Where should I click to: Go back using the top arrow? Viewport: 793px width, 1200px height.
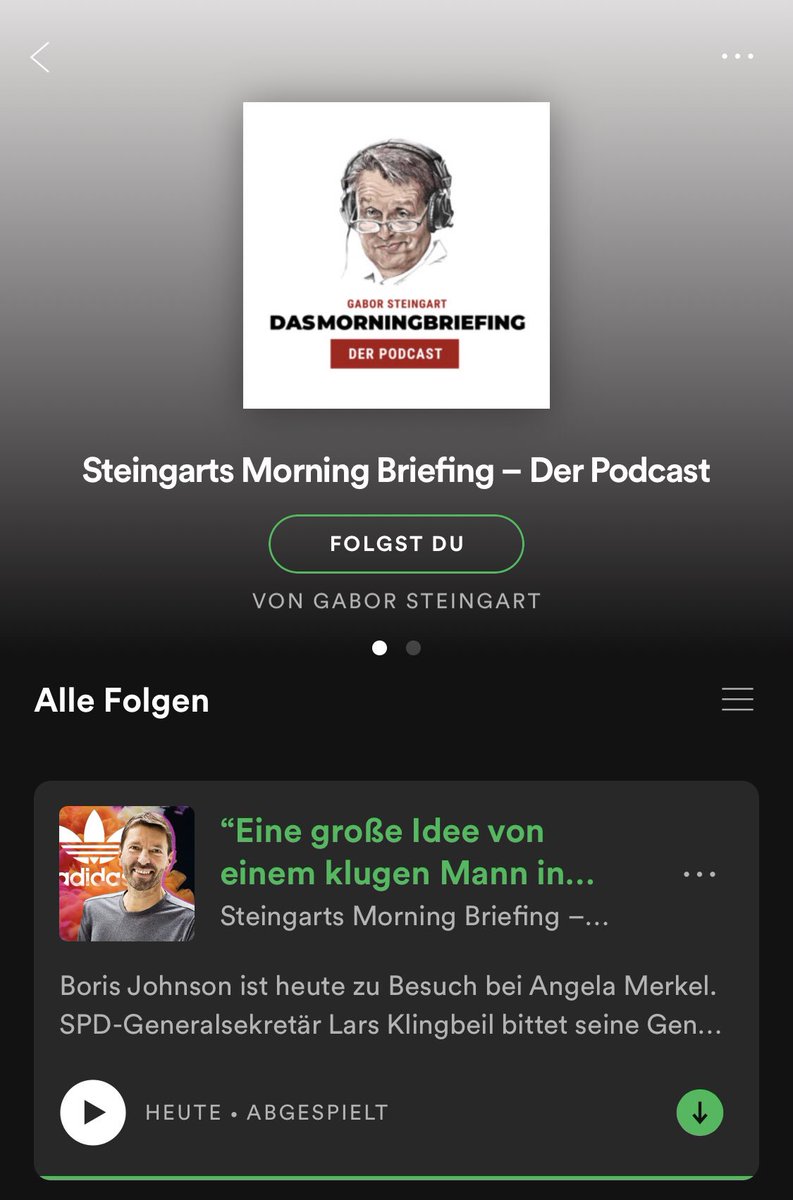(x=40, y=57)
